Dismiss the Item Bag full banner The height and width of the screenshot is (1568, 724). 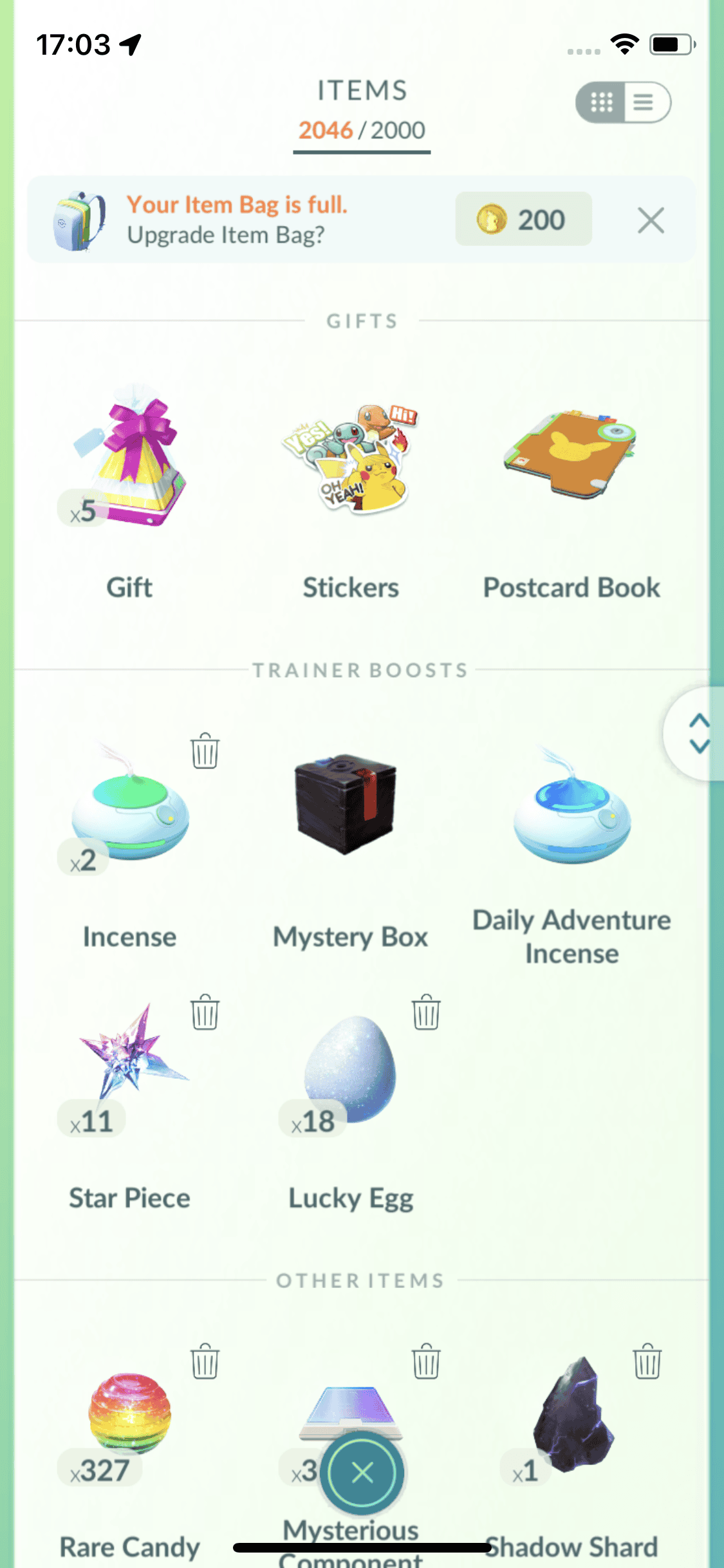[x=651, y=221]
